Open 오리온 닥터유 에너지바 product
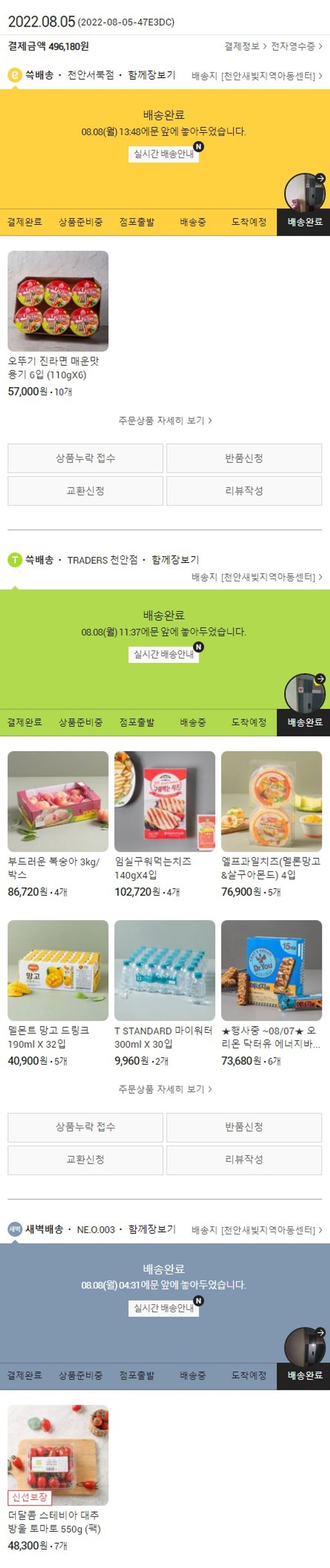 click(x=271, y=970)
